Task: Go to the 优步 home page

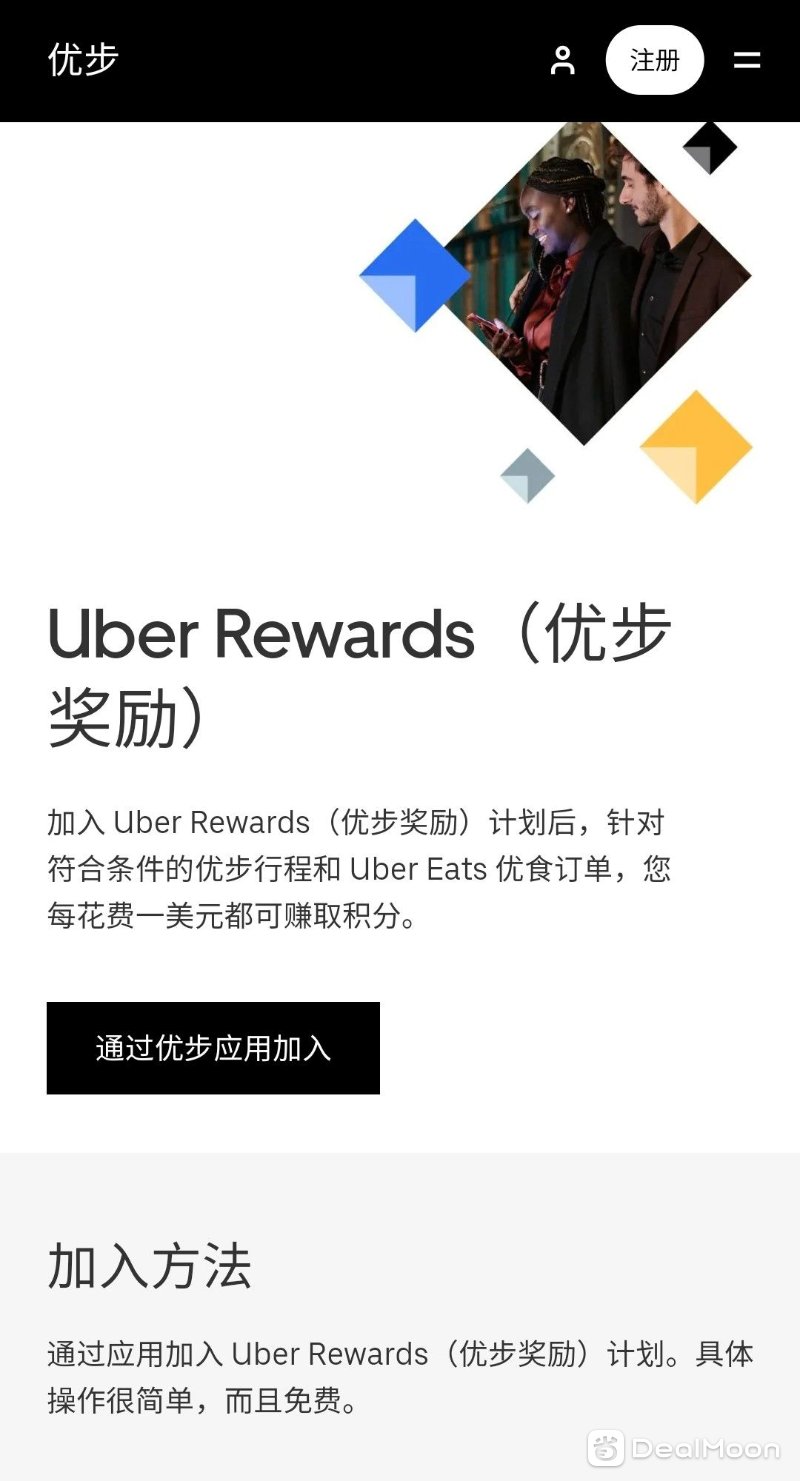Action: pos(83,60)
